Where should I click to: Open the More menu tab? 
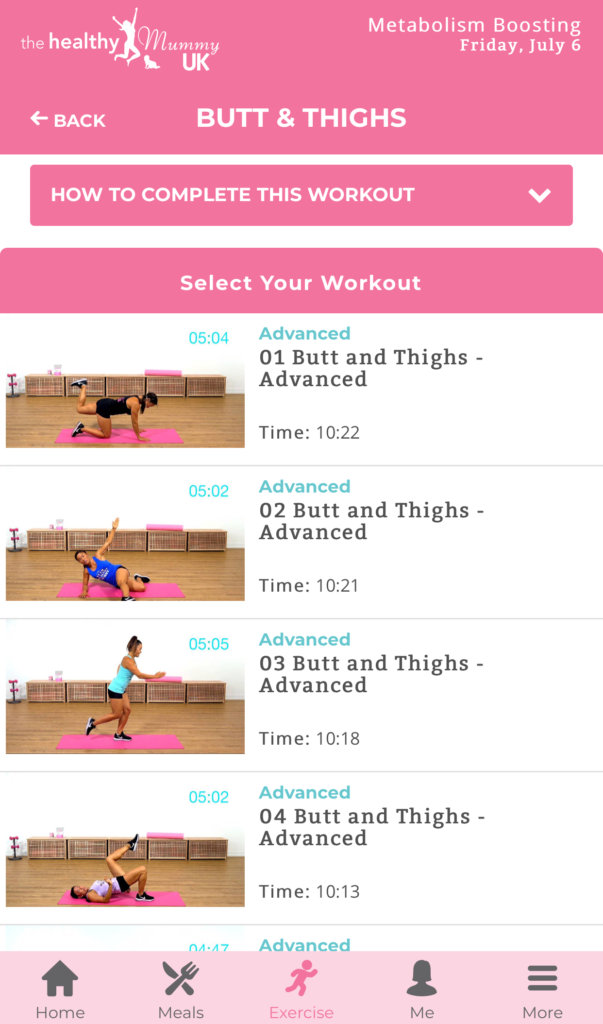[x=542, y=990]
